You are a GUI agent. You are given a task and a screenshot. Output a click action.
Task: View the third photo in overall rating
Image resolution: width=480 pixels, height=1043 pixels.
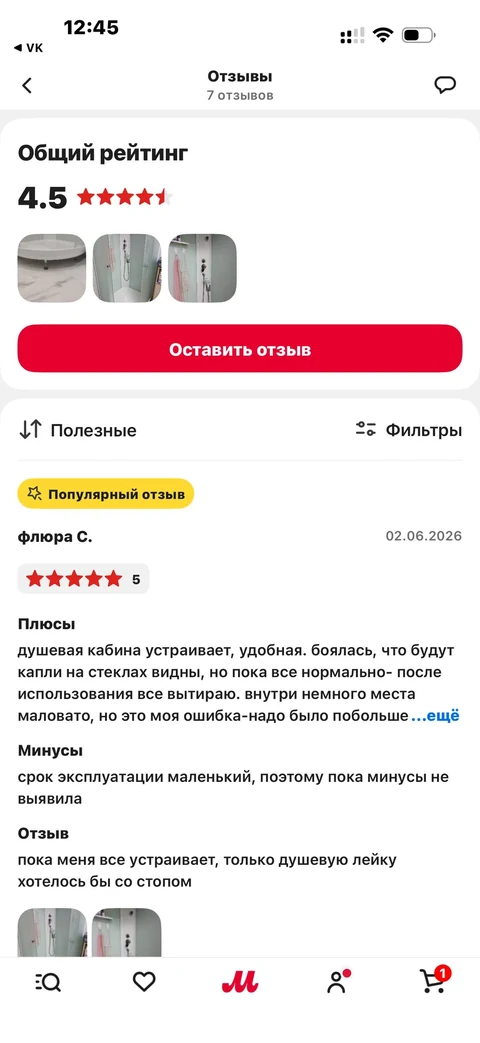pyautogui.click(x=202, y=268)
